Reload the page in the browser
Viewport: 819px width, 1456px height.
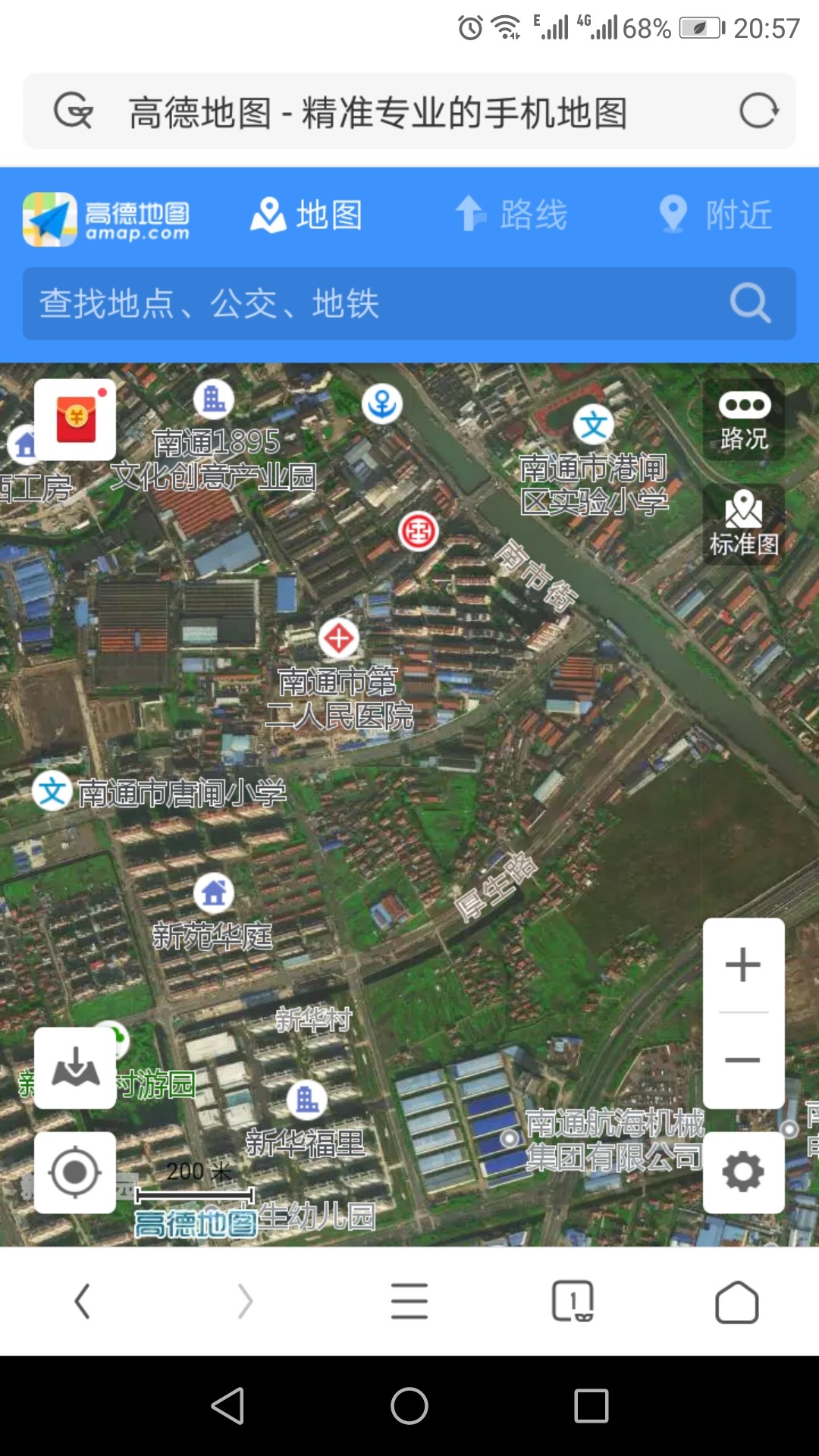(x=758, y=111)
